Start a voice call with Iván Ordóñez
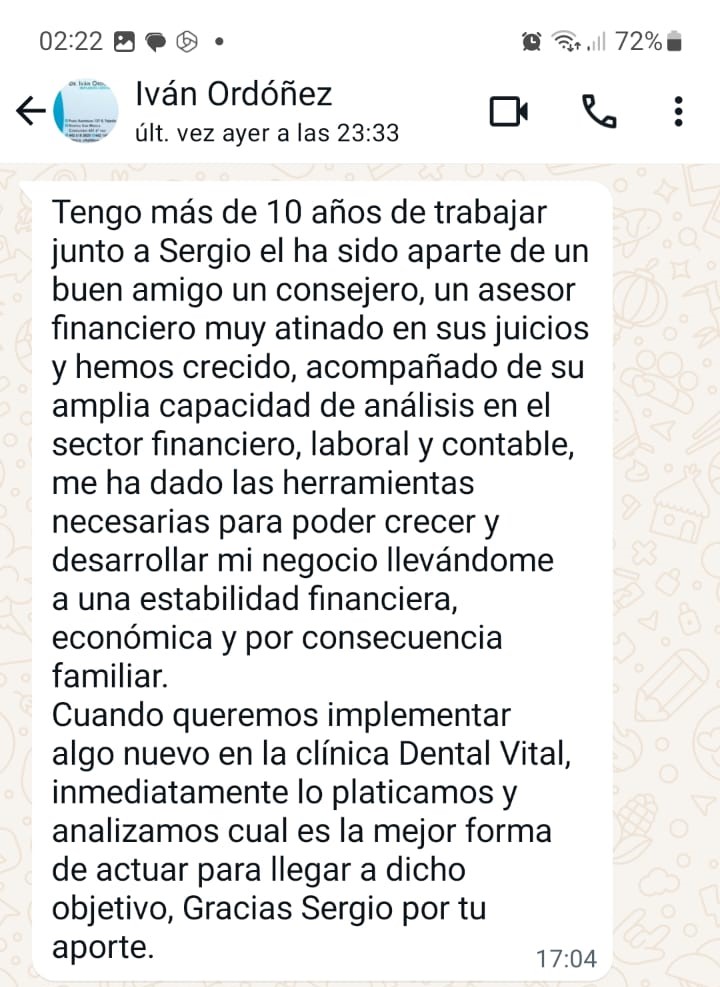Screen dimensions: 720x987 click(598, 112)
